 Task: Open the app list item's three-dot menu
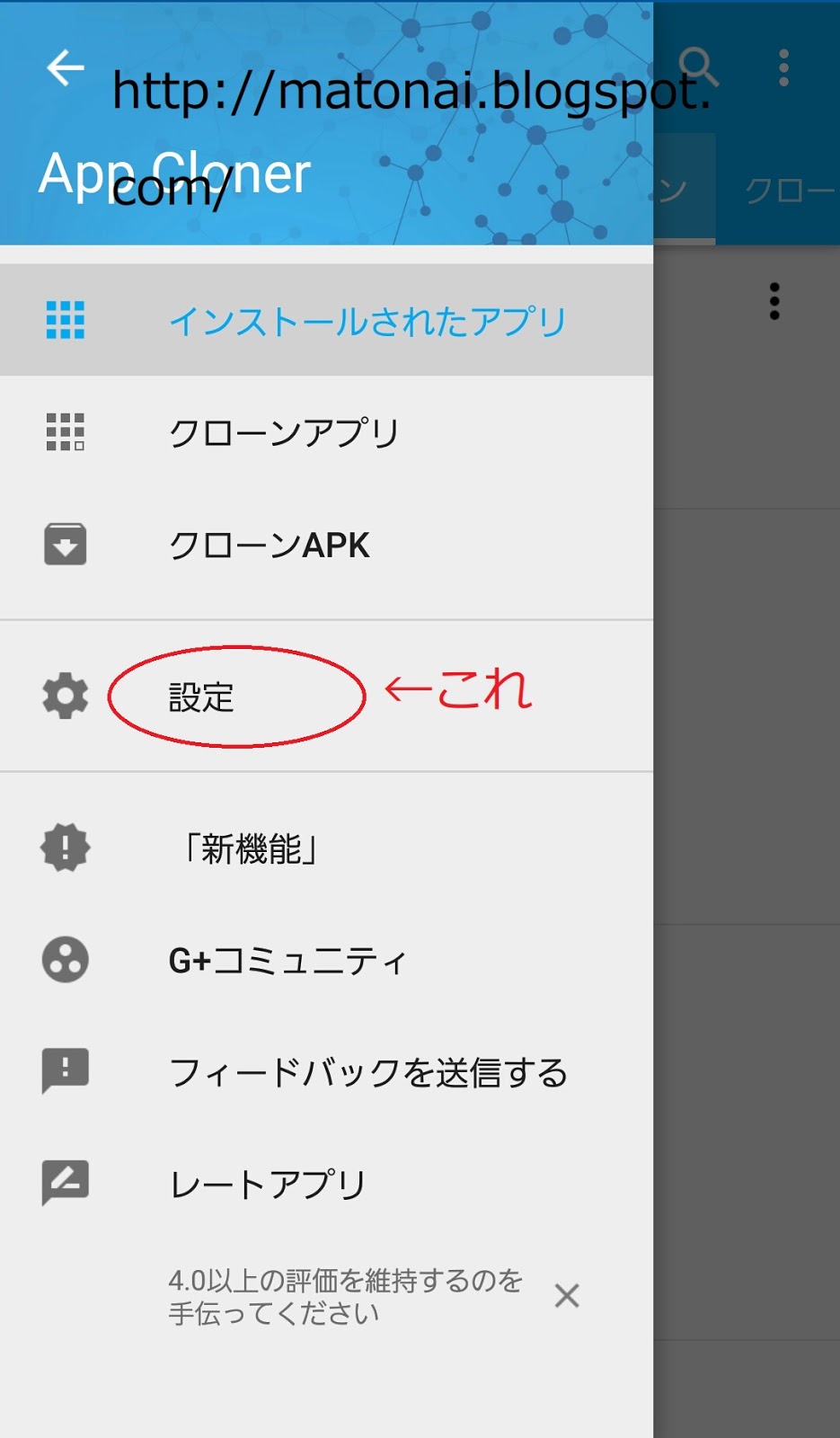click(774, 301)
